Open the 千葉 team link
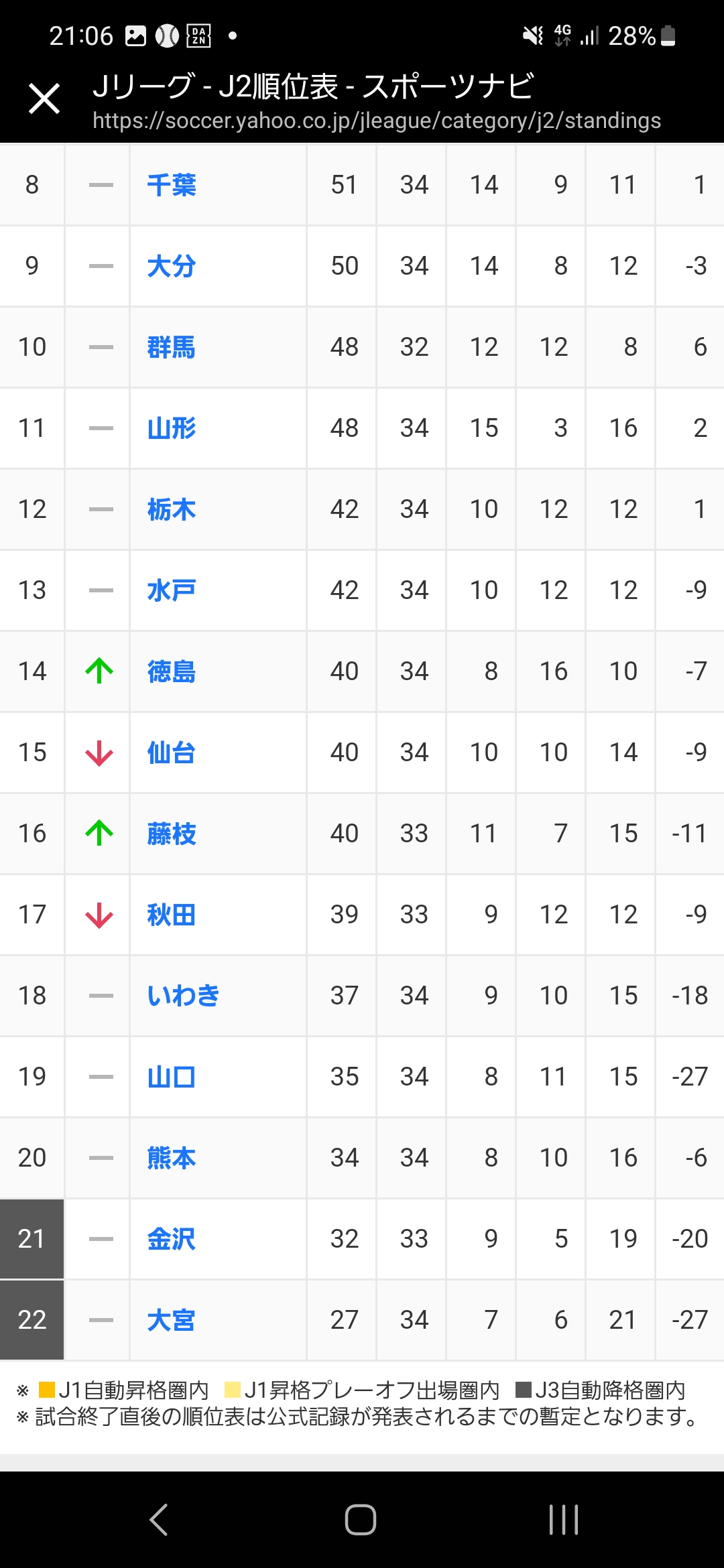Screen dimensions: 724x1568 tap(172, 185)
